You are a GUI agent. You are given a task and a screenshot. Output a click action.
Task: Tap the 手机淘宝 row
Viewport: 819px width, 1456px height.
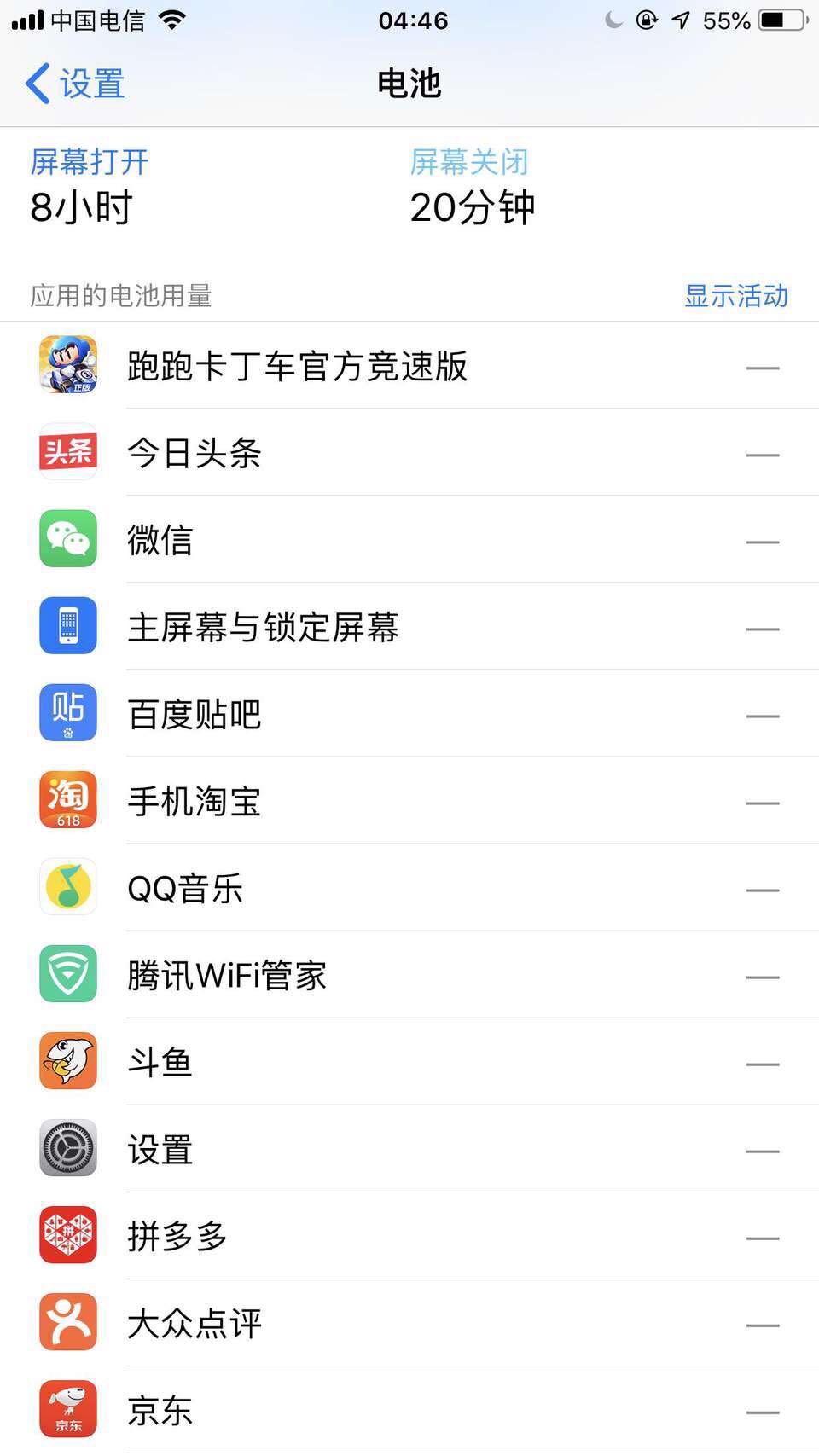coord(409,801)
